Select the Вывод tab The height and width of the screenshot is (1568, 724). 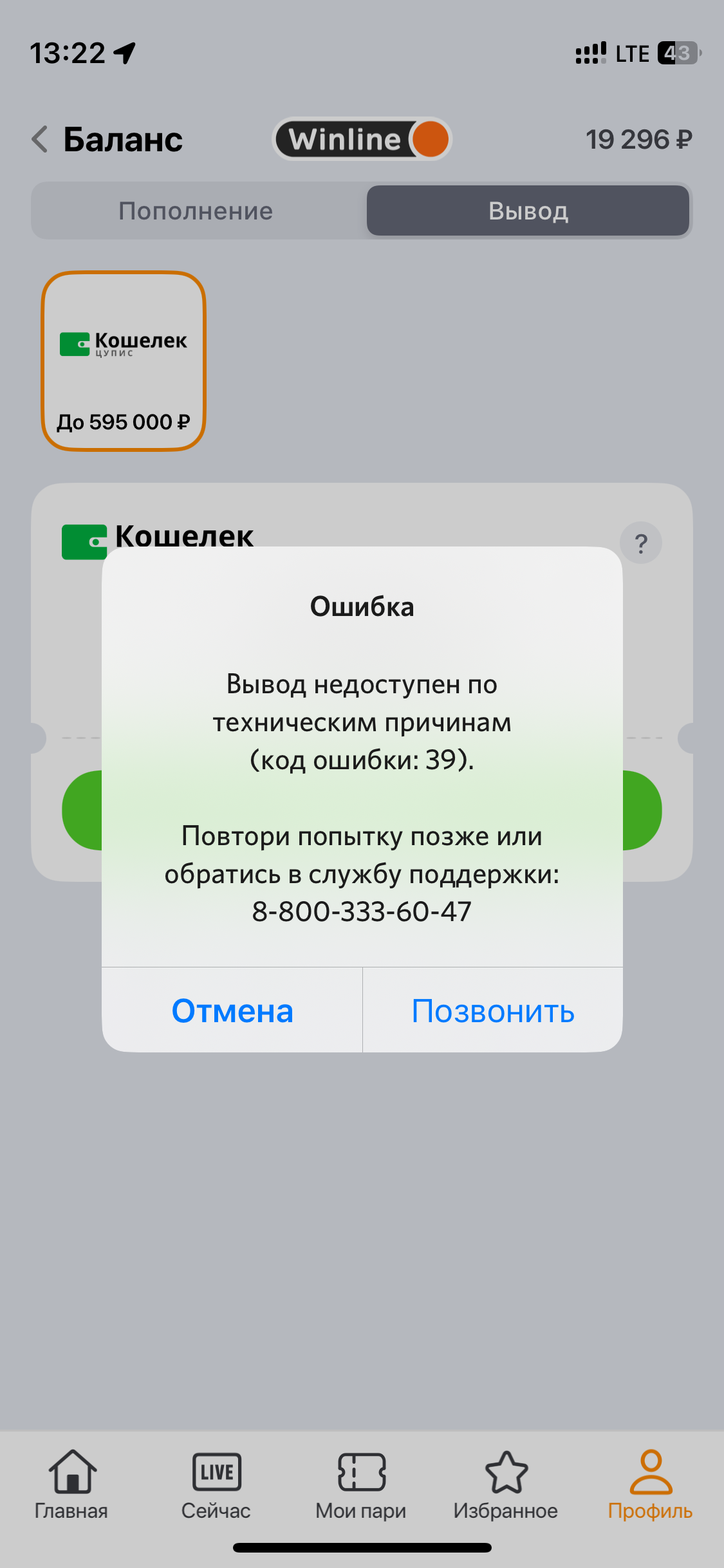(x=528, y=211)
